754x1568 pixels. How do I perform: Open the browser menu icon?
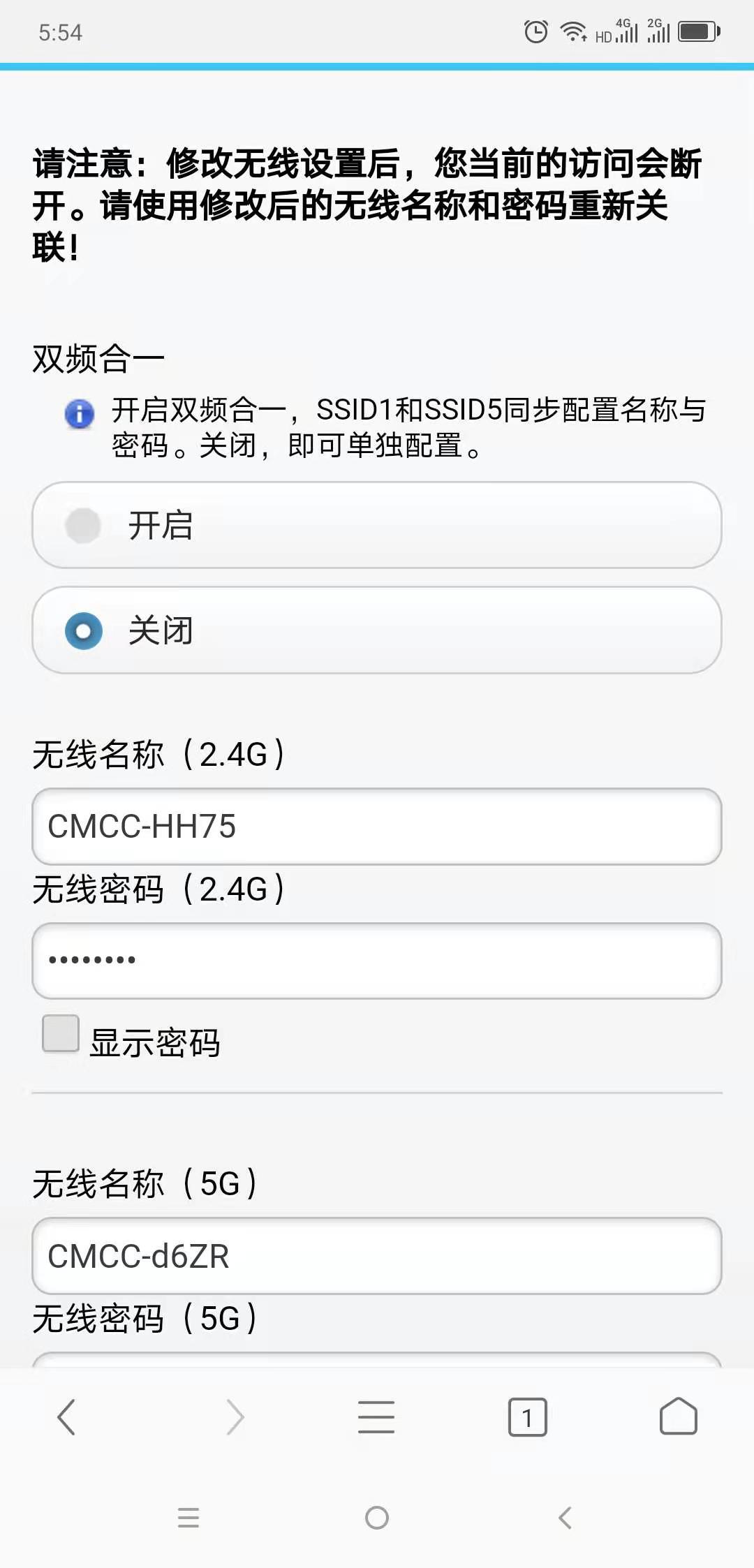click(376, 1416)
